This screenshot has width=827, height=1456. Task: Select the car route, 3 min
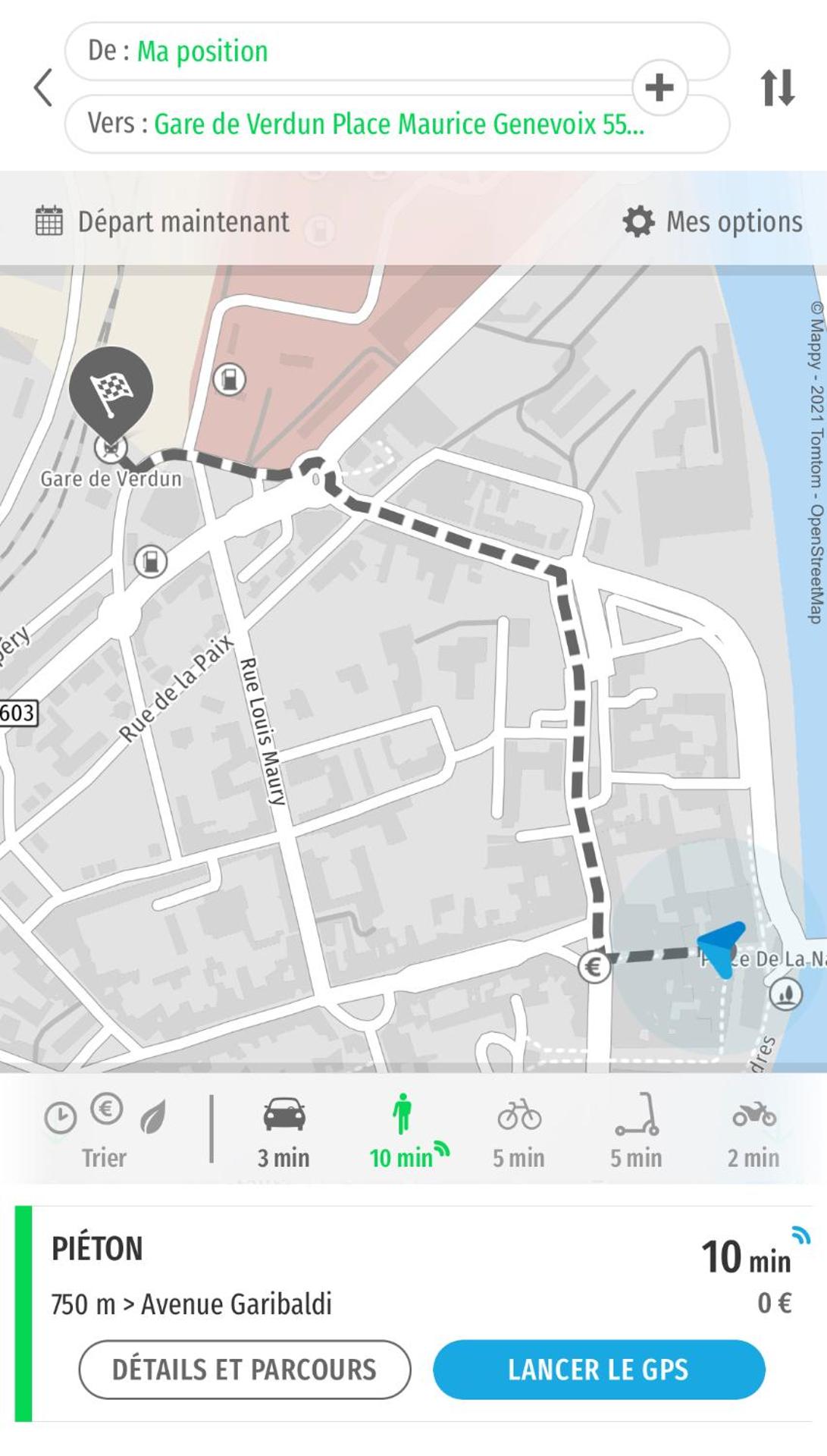[283, 1131]
